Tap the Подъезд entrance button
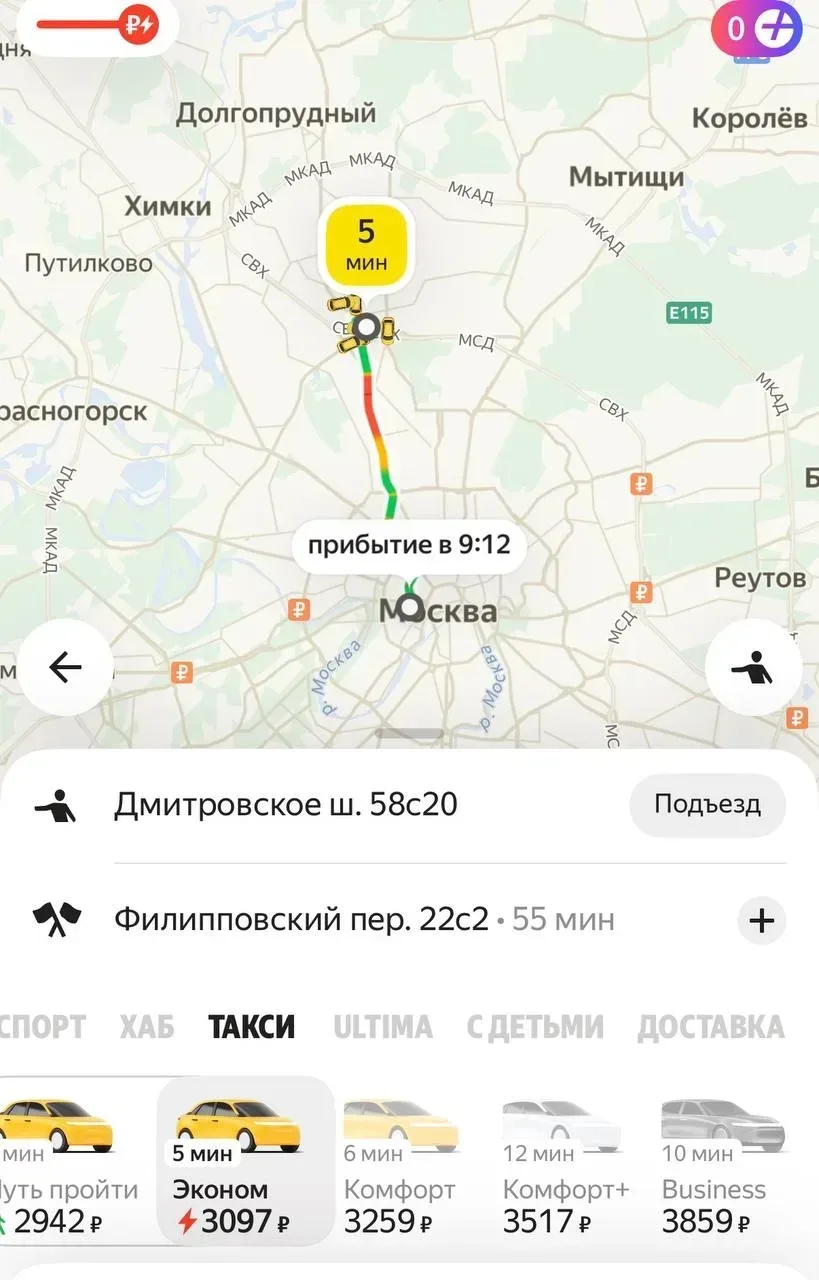 tap(707, 804)
